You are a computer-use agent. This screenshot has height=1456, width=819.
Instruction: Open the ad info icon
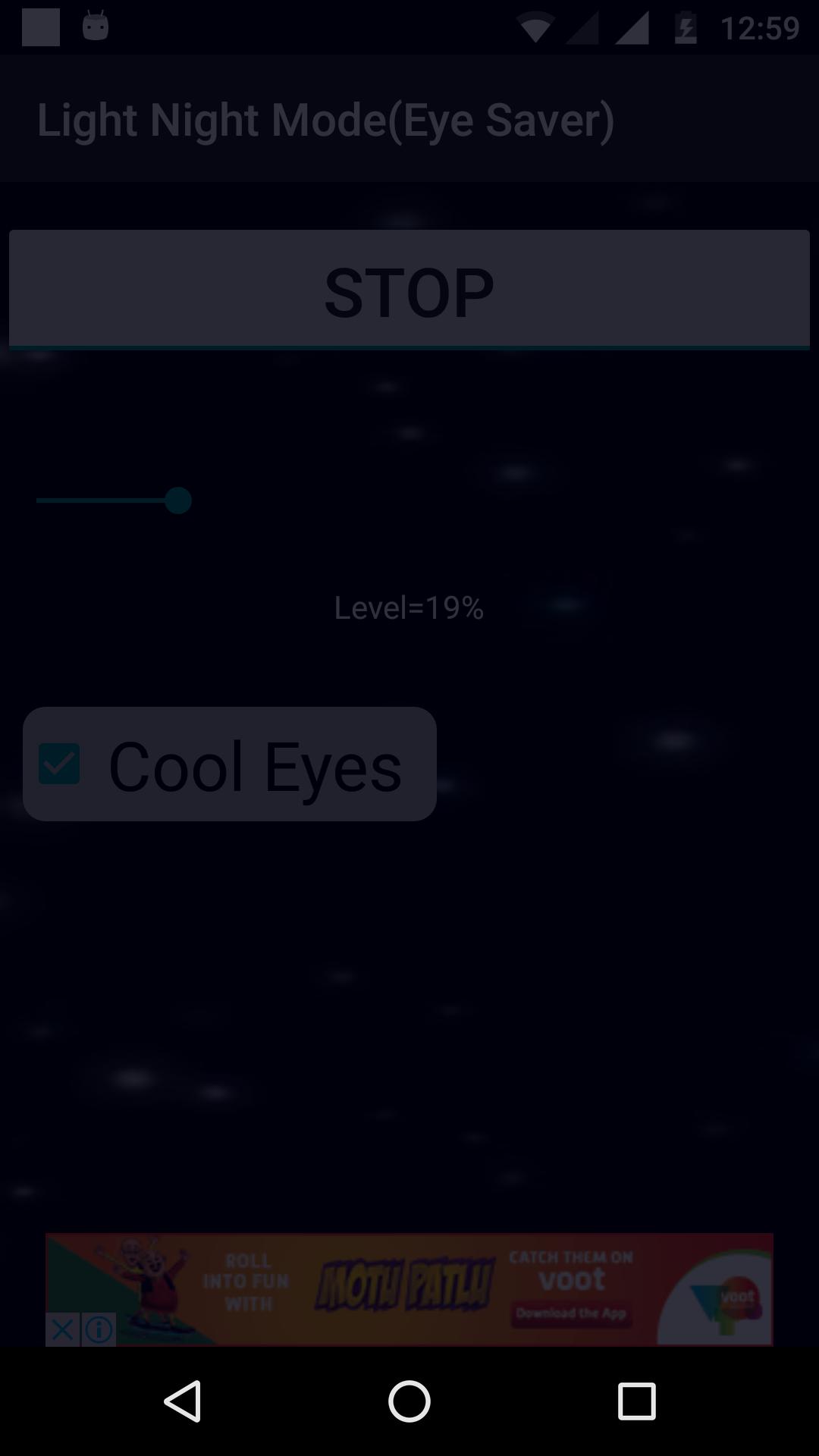pyautogui.click(x=99, y=1329)
